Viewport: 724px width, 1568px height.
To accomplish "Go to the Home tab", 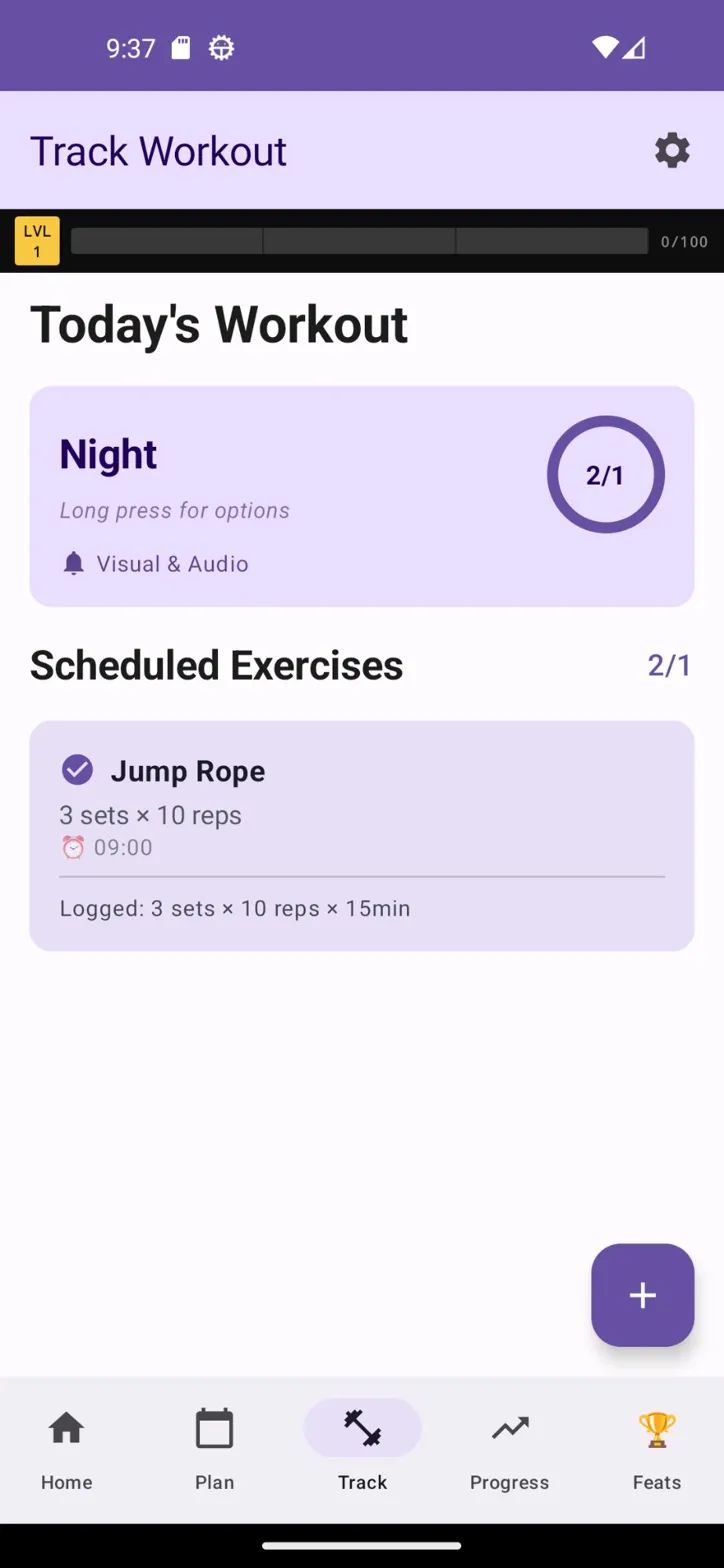I will (x=66, y=1448).
